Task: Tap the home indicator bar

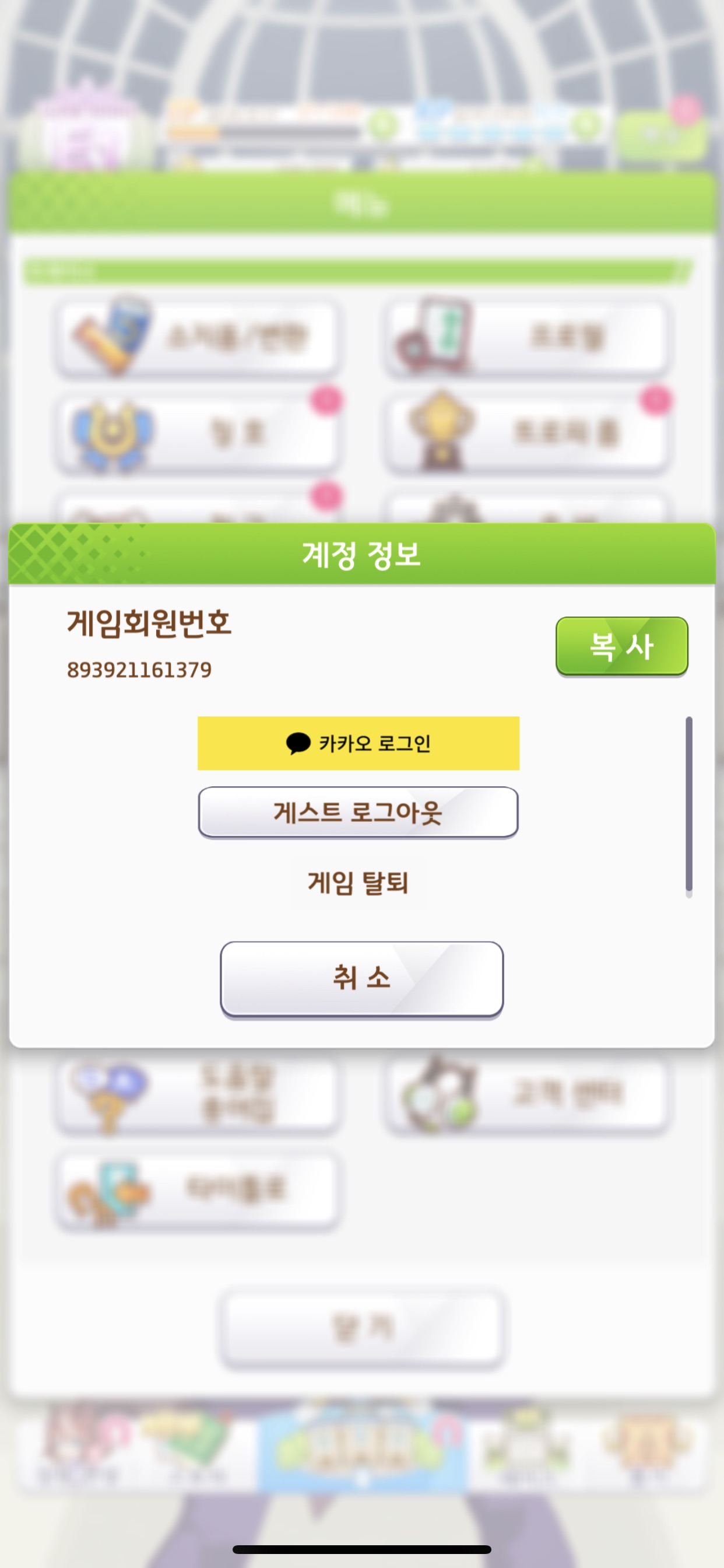Action: (x=361, y=1548)
